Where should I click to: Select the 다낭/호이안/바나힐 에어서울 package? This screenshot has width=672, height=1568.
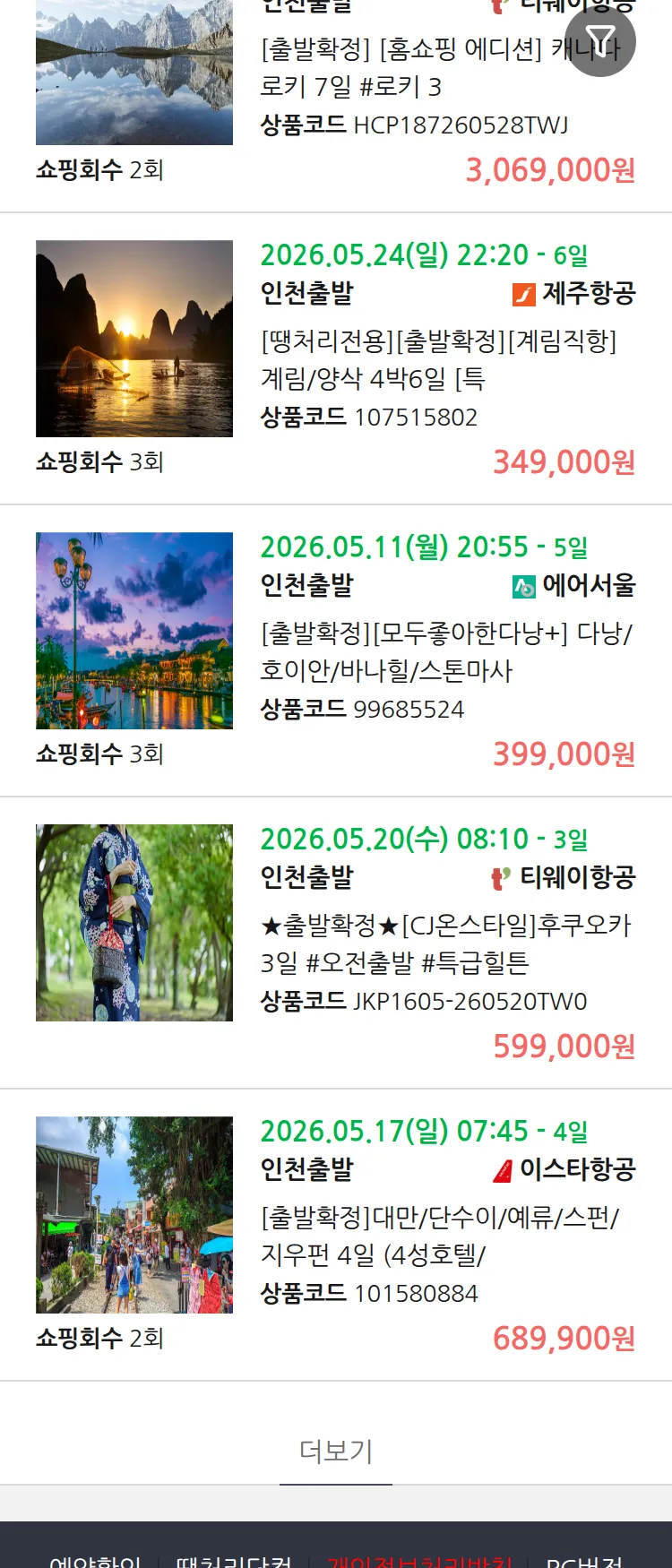tap(445, 651)
